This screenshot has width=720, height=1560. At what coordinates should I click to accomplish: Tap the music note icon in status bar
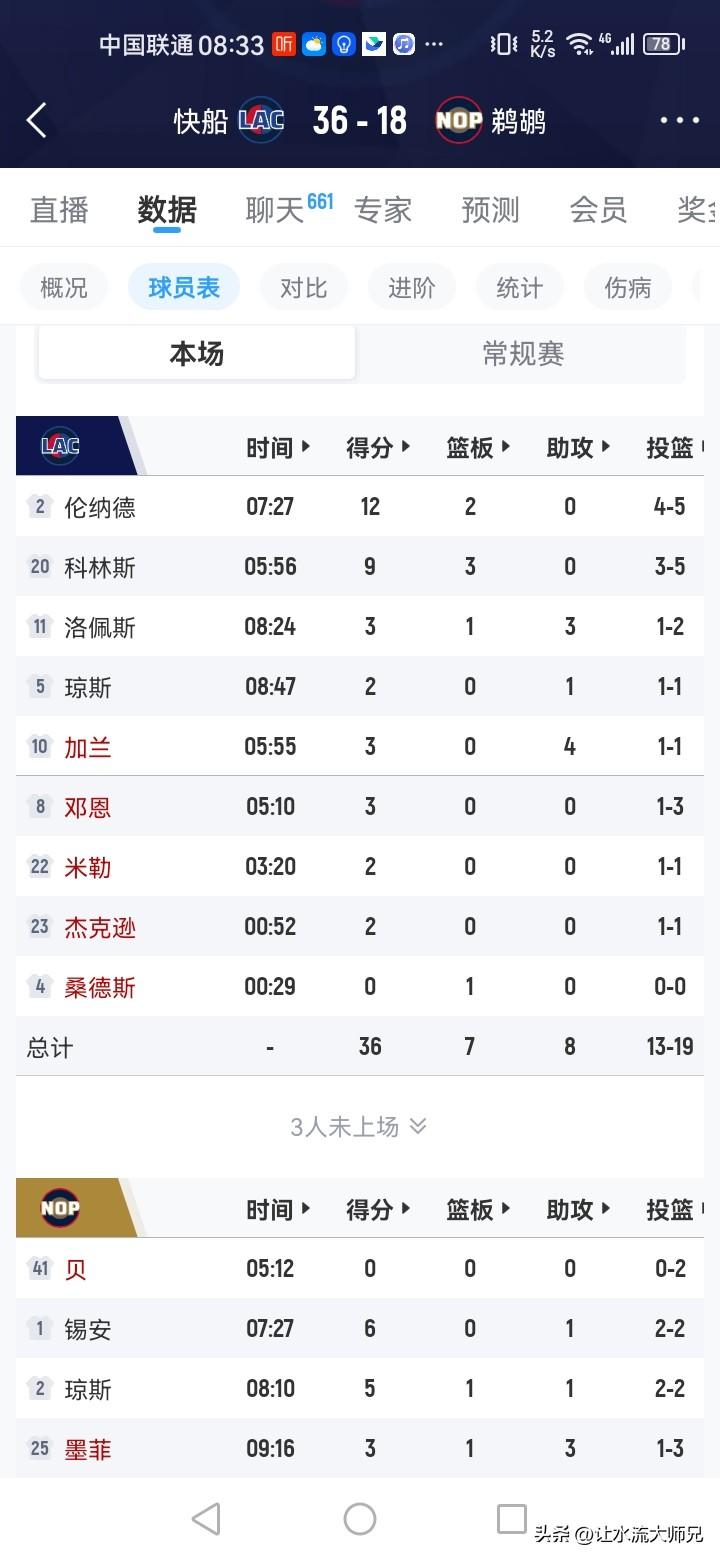tap(402, 44)
